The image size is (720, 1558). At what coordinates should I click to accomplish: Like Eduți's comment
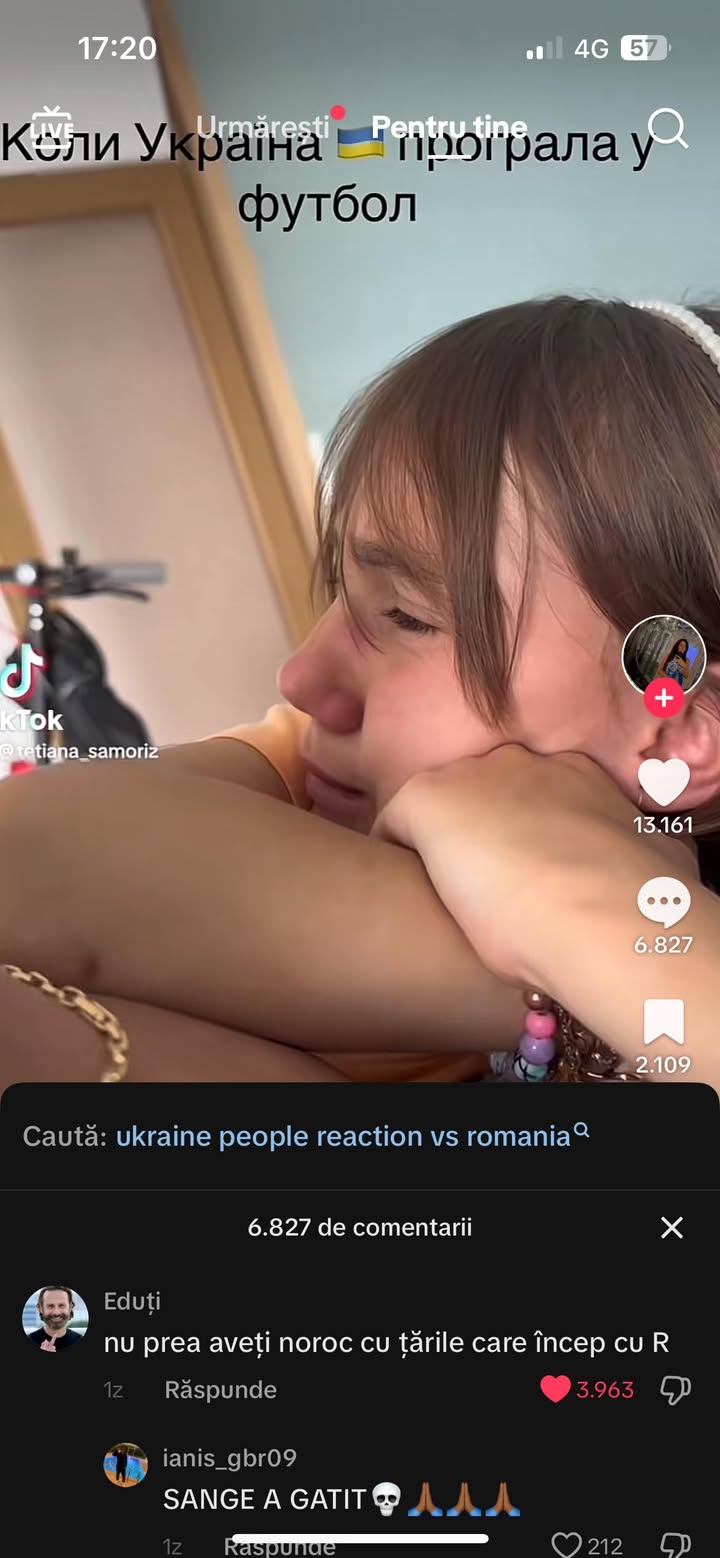point(556,1389)
